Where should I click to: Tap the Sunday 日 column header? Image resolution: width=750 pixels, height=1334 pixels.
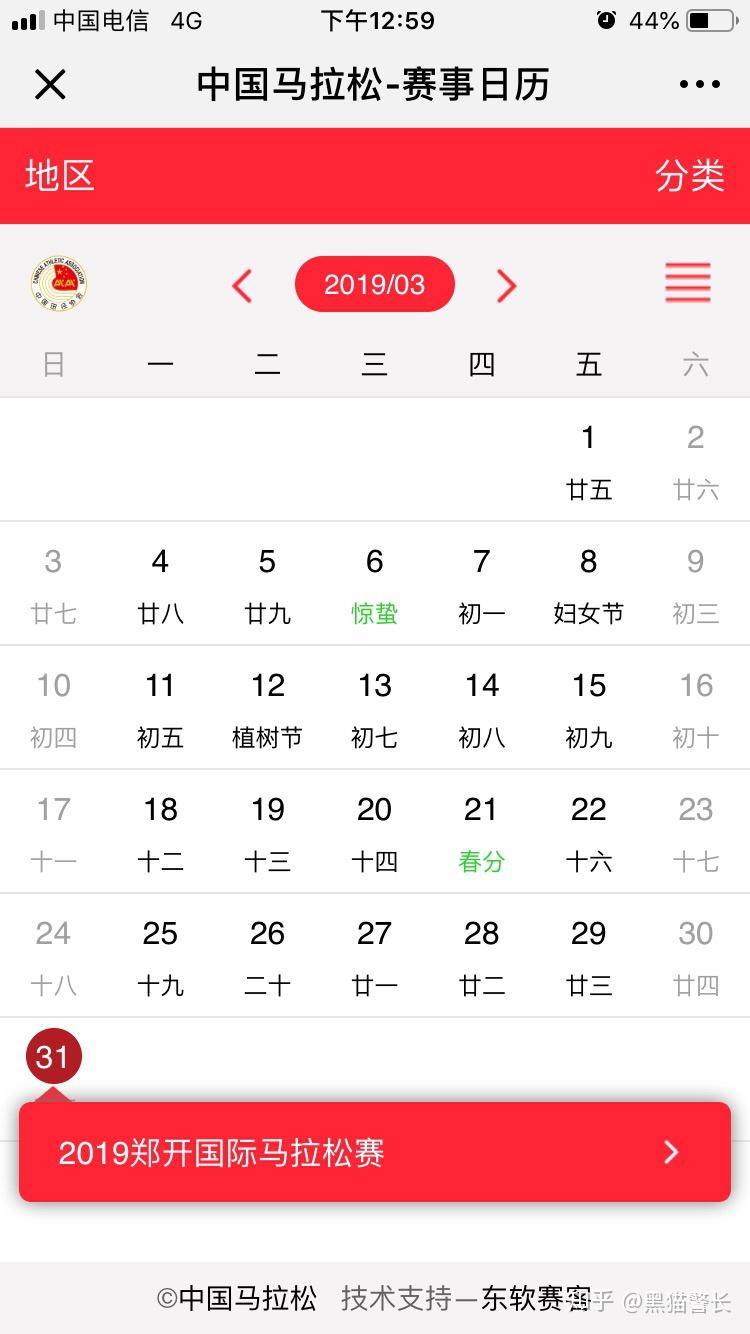point(53,364)
